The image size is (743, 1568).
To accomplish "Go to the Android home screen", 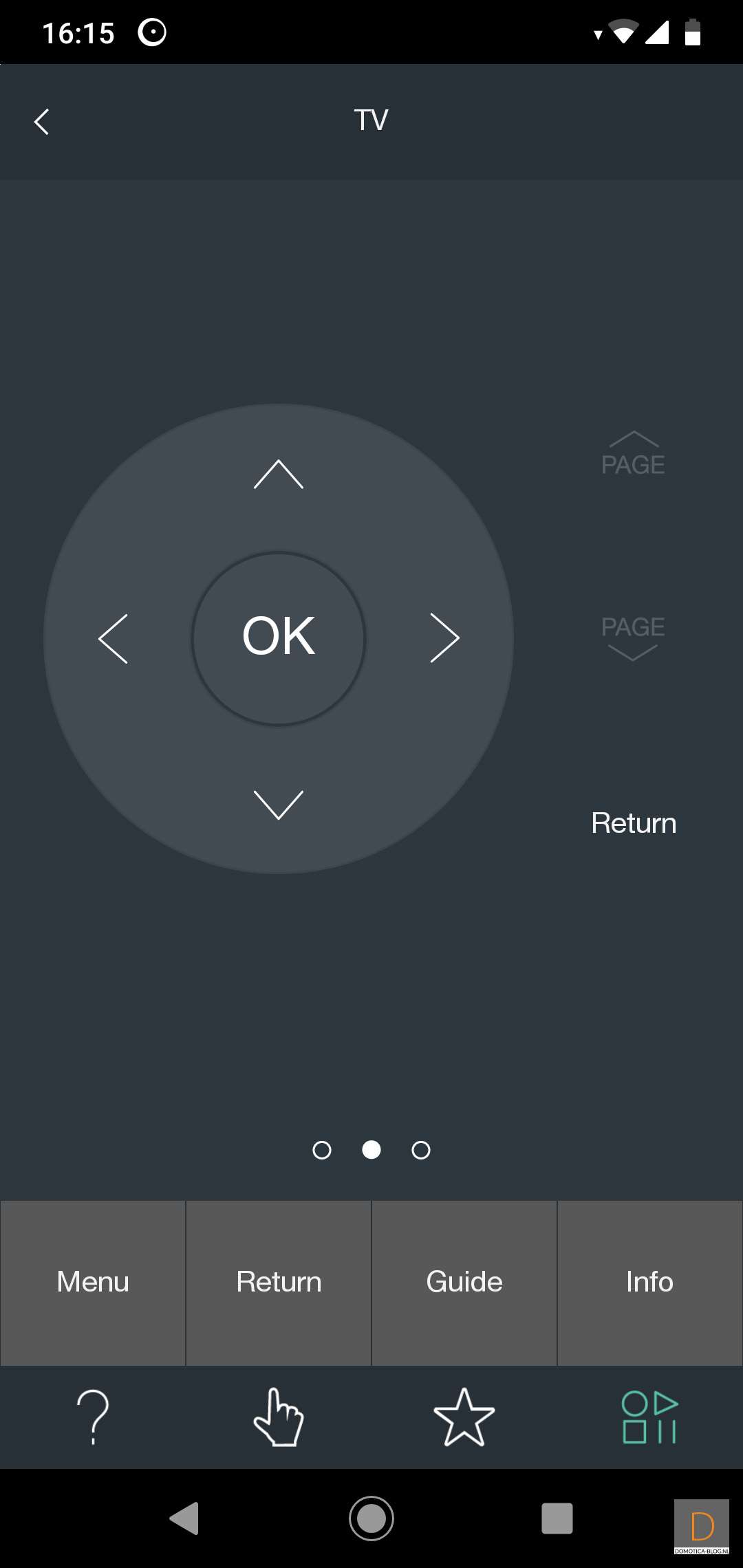I will pyautogui.click(x=371, y=1518).
